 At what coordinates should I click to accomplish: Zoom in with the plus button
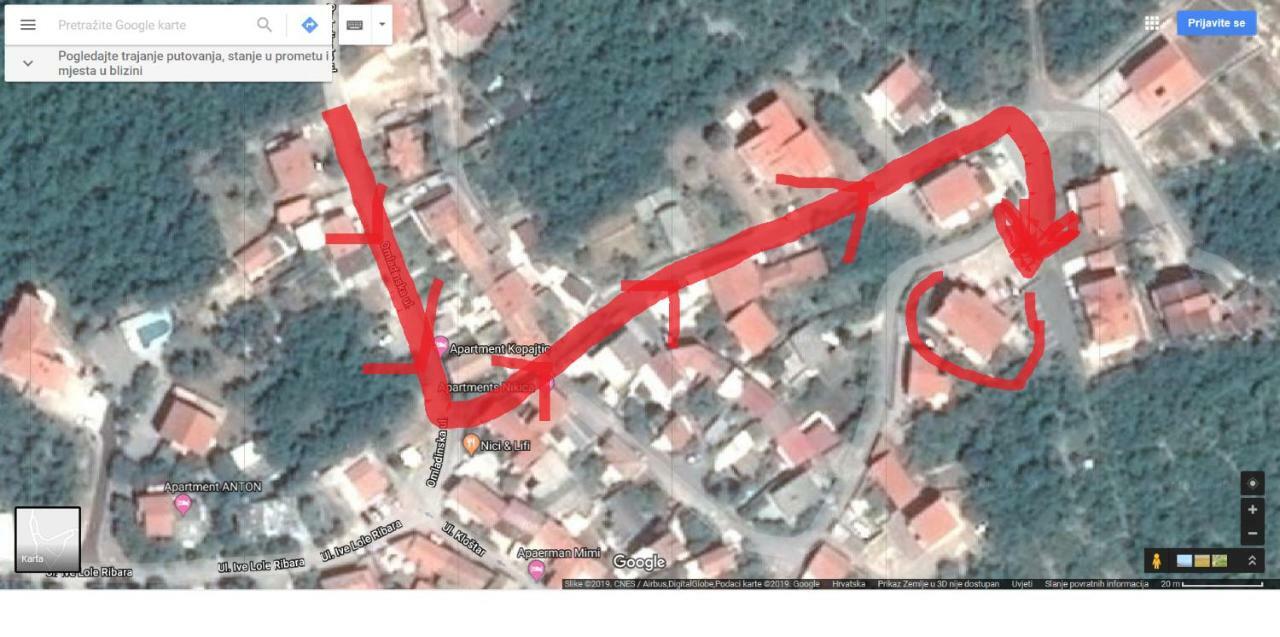point(1252,510)
